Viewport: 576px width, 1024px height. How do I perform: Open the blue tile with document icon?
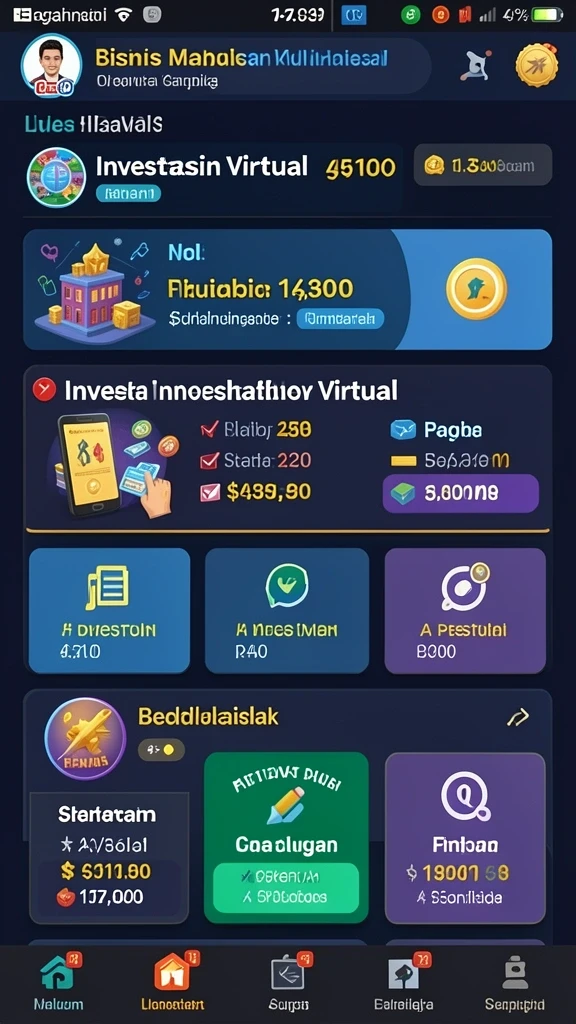point(109,610)
